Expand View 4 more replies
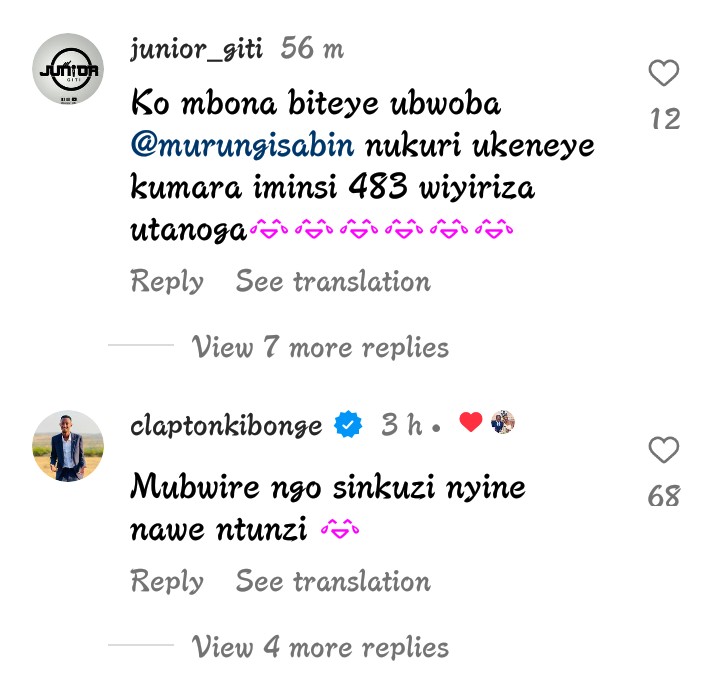 (320, 648)
